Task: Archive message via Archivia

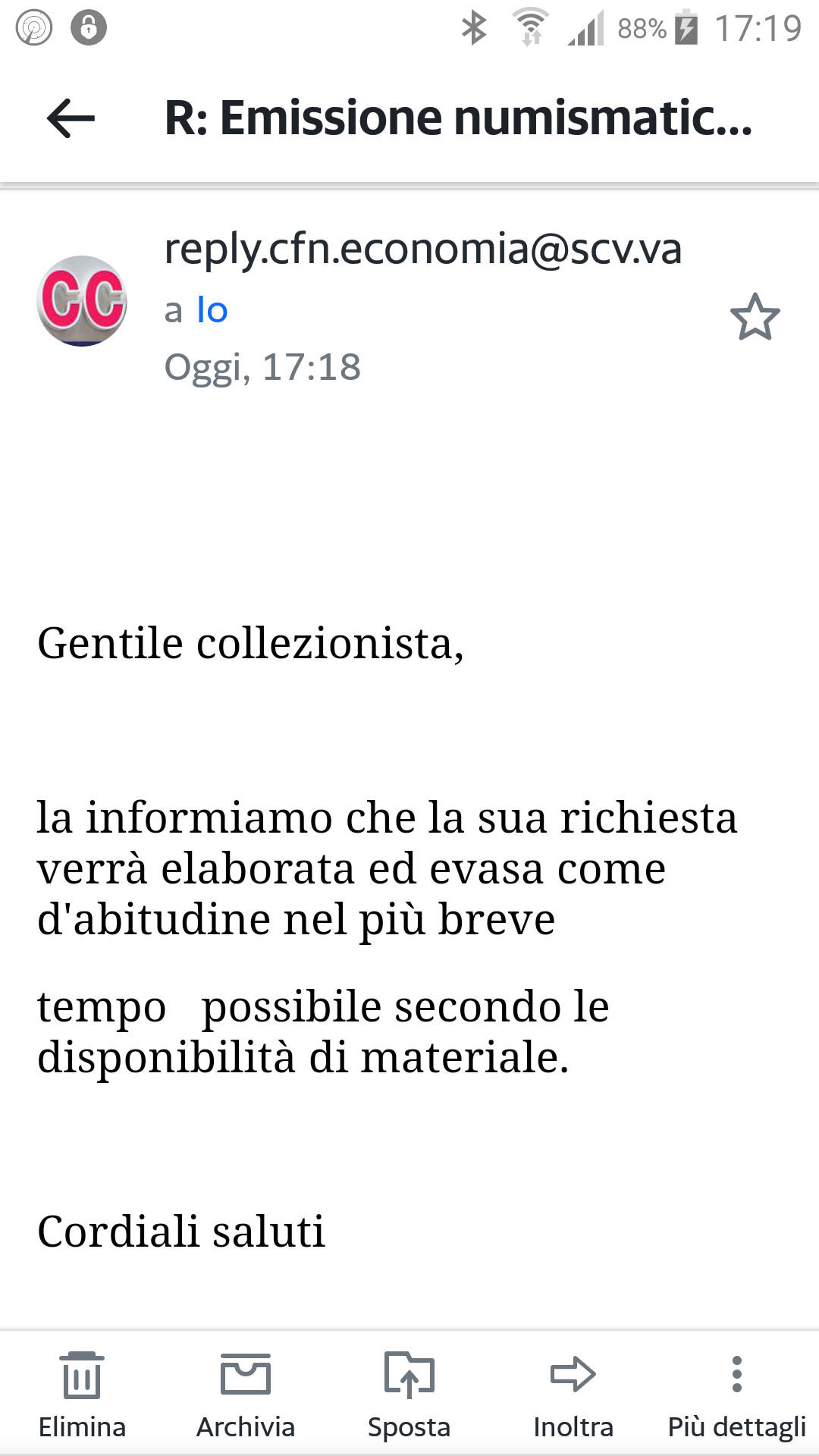Action: pyautogui.click(x=246, y=1394)
